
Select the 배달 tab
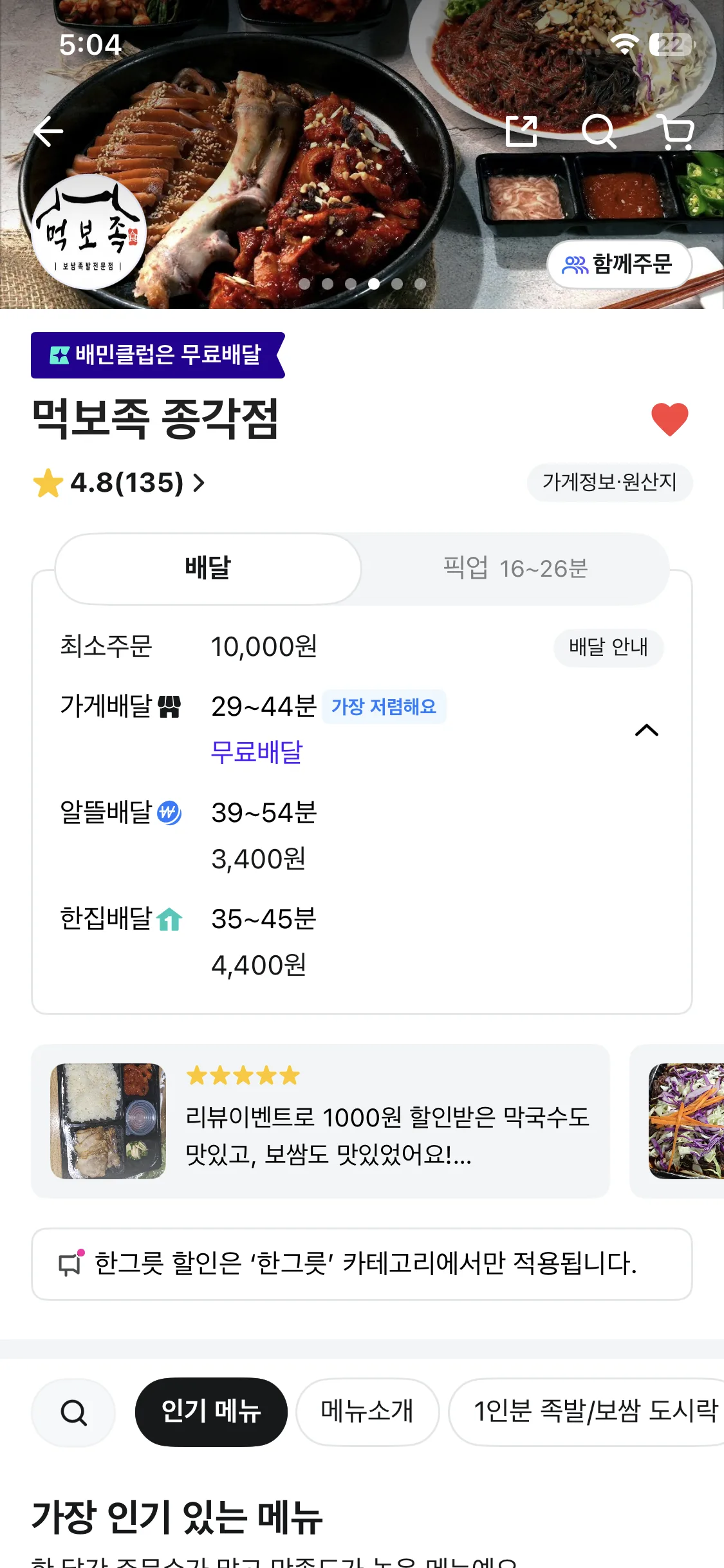point(208,568)
